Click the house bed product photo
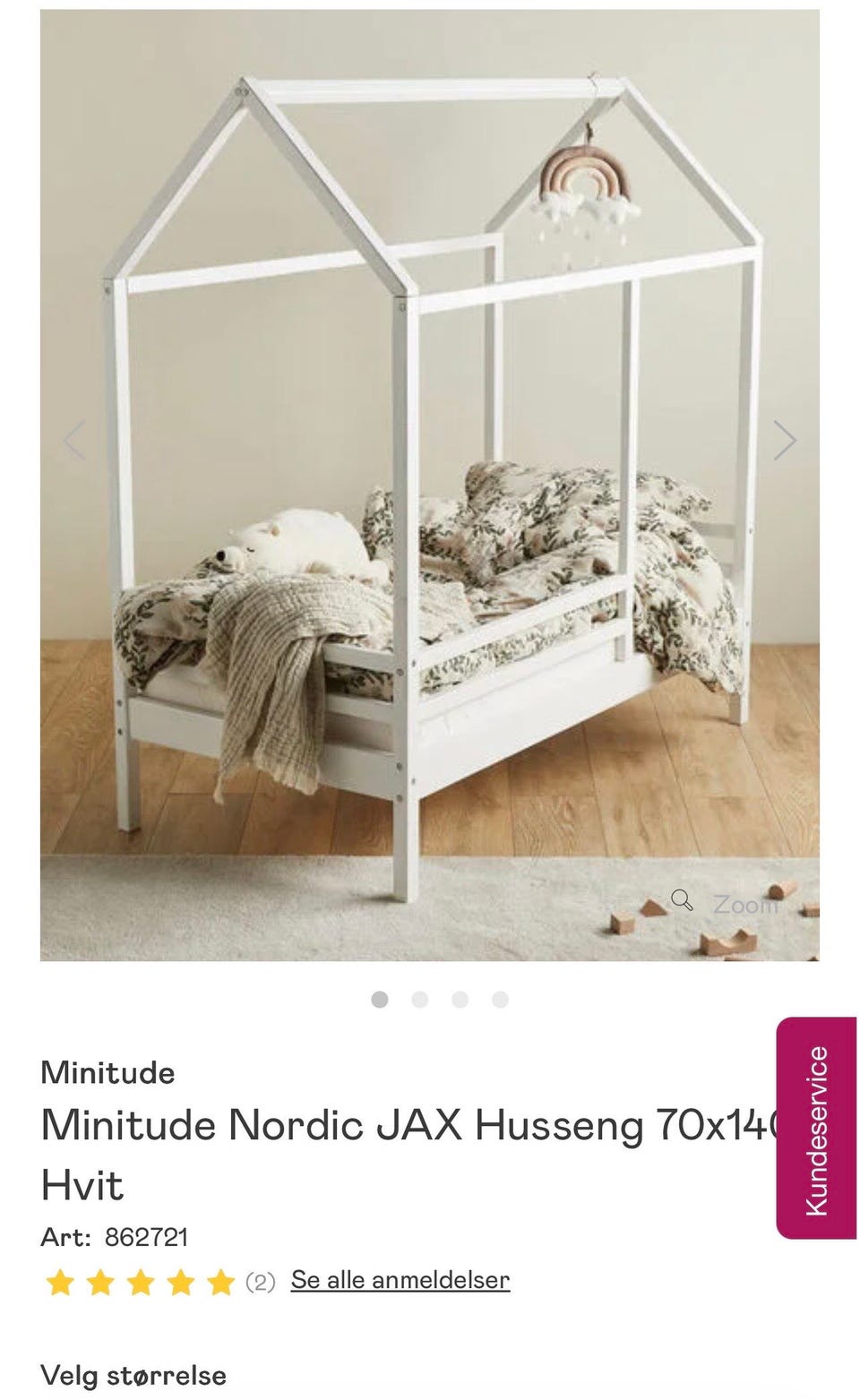This screenshot has height=1400, width=860. pyautogui.click(x=430, y=484)
